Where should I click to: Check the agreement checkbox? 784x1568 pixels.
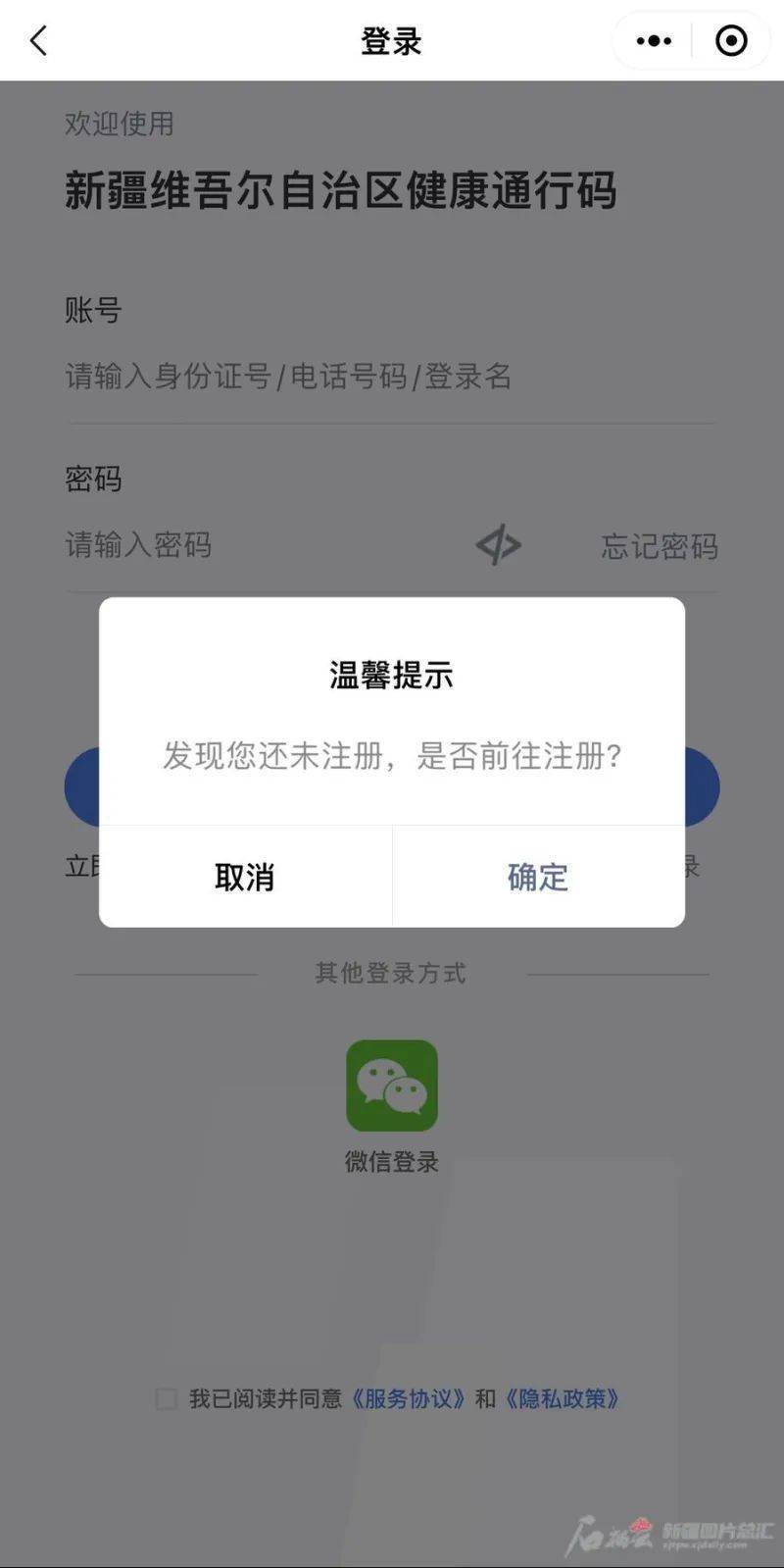[167, 1398]
